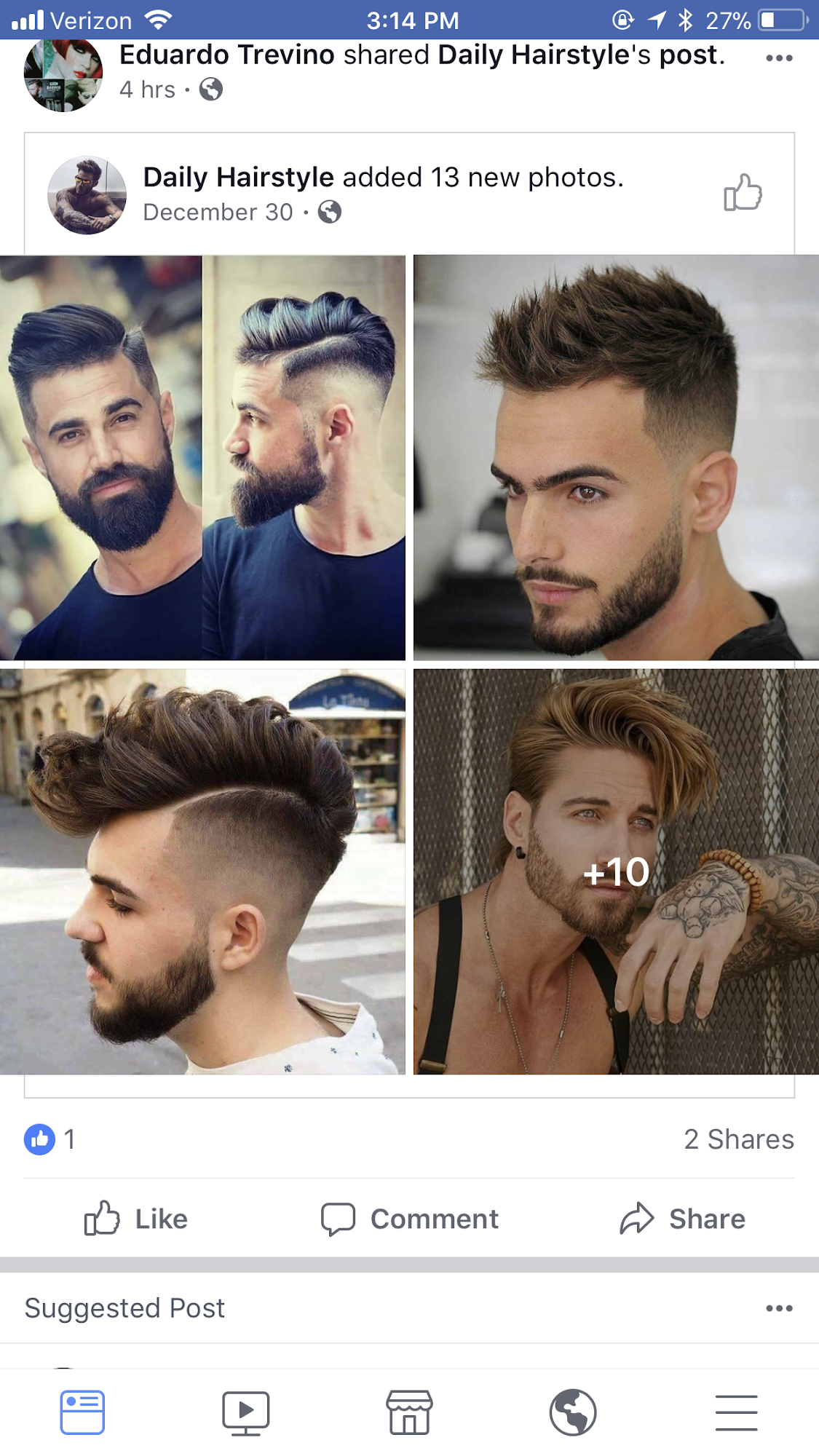
Task: Open the notifications globe tab
Action: coord(573,1412)
